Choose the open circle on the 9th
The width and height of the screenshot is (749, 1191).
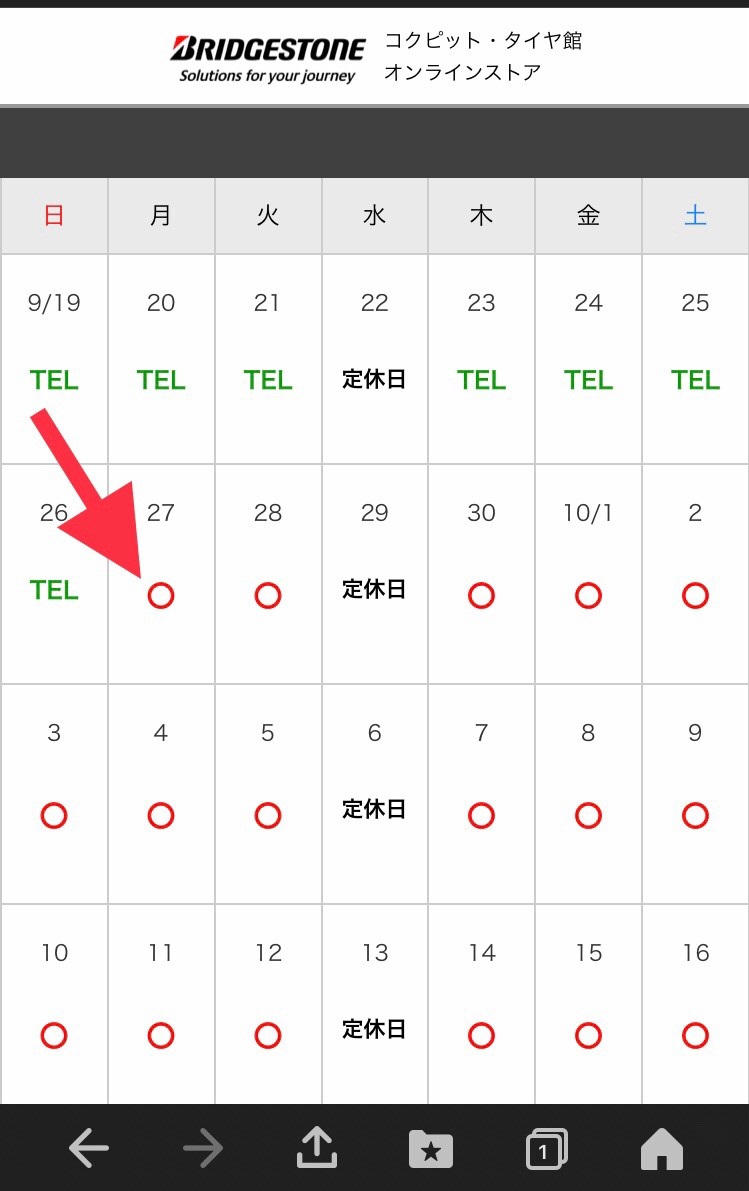tap(695, 816)
